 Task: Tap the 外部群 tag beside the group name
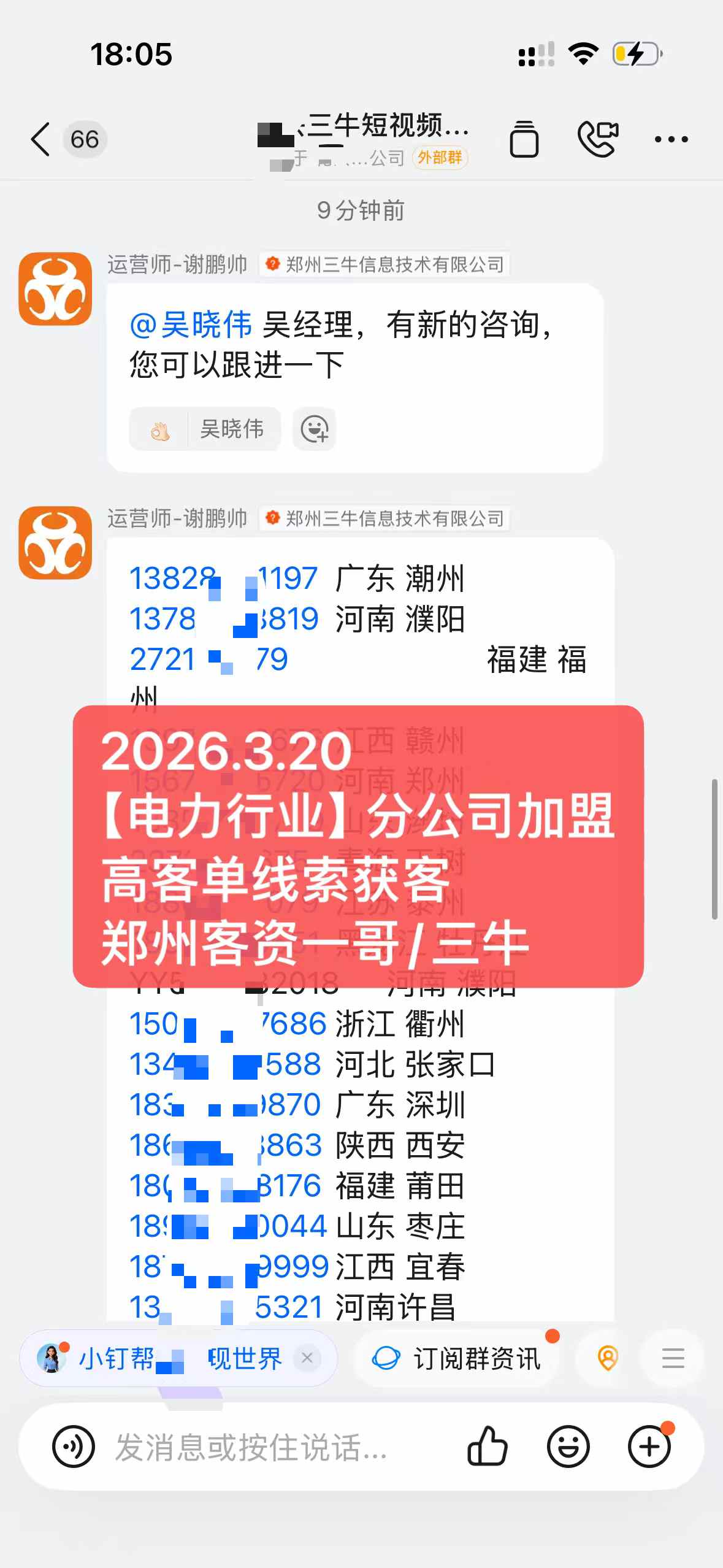[x=440, y=158]
